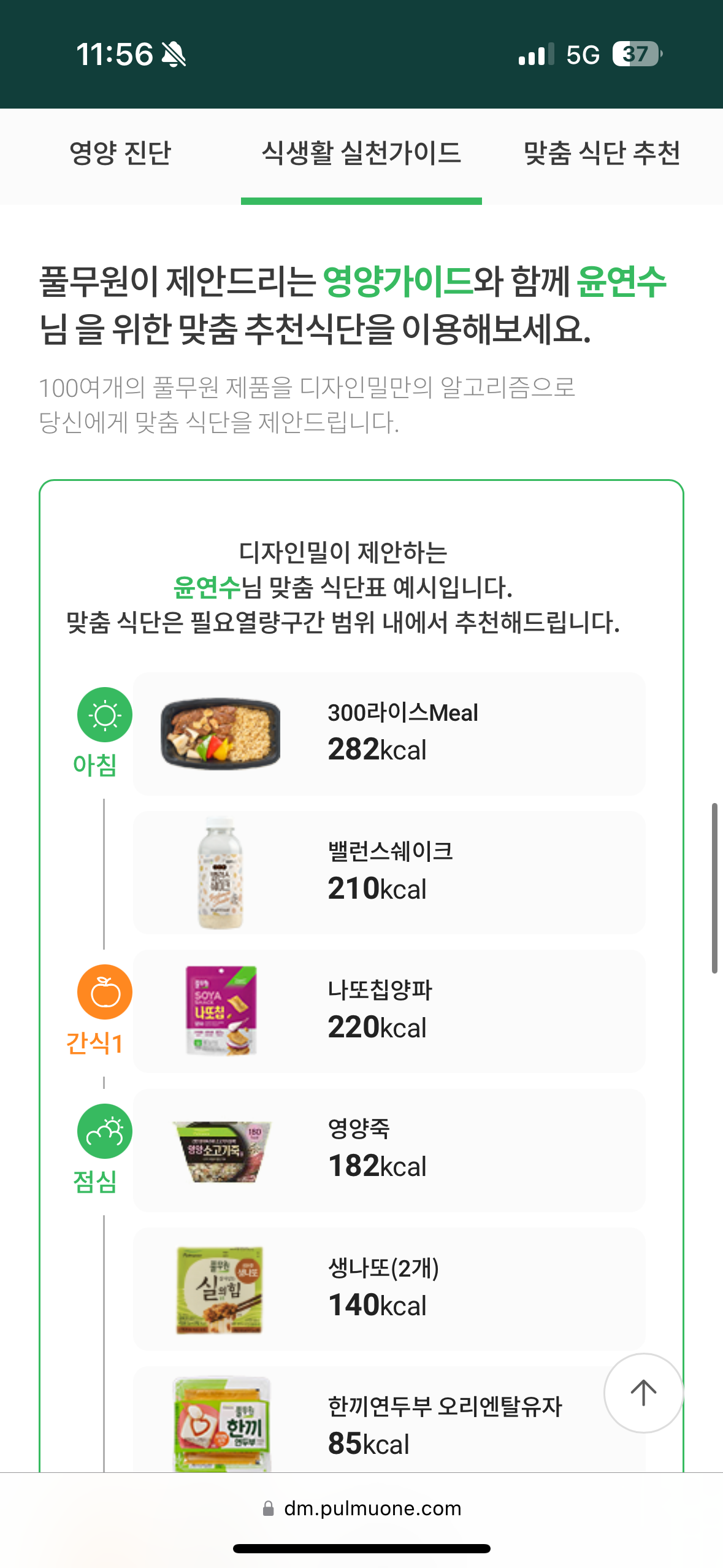Open the 맞춤 식단 추천 tab
The image size is (723, 1568).
click(602, 153)
